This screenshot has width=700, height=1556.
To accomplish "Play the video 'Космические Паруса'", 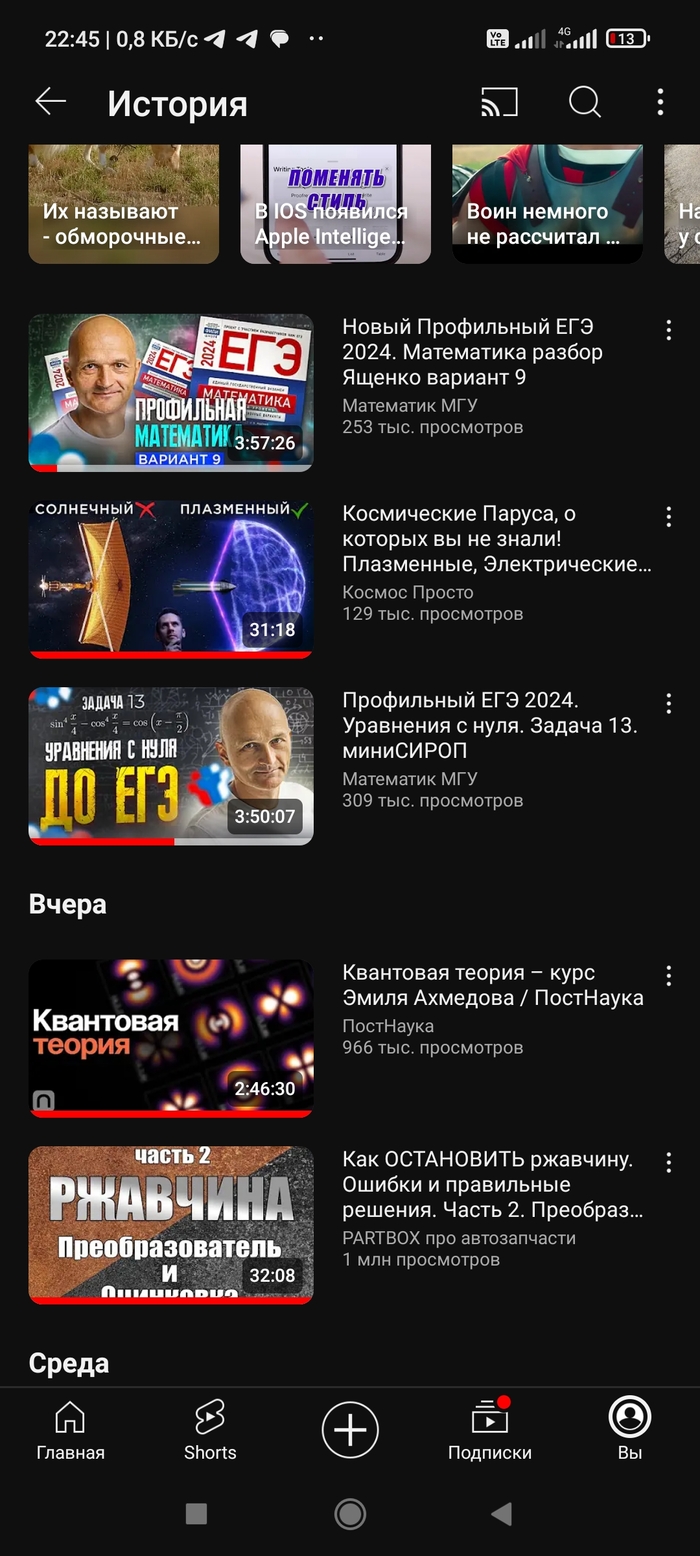I will point(170,579).
